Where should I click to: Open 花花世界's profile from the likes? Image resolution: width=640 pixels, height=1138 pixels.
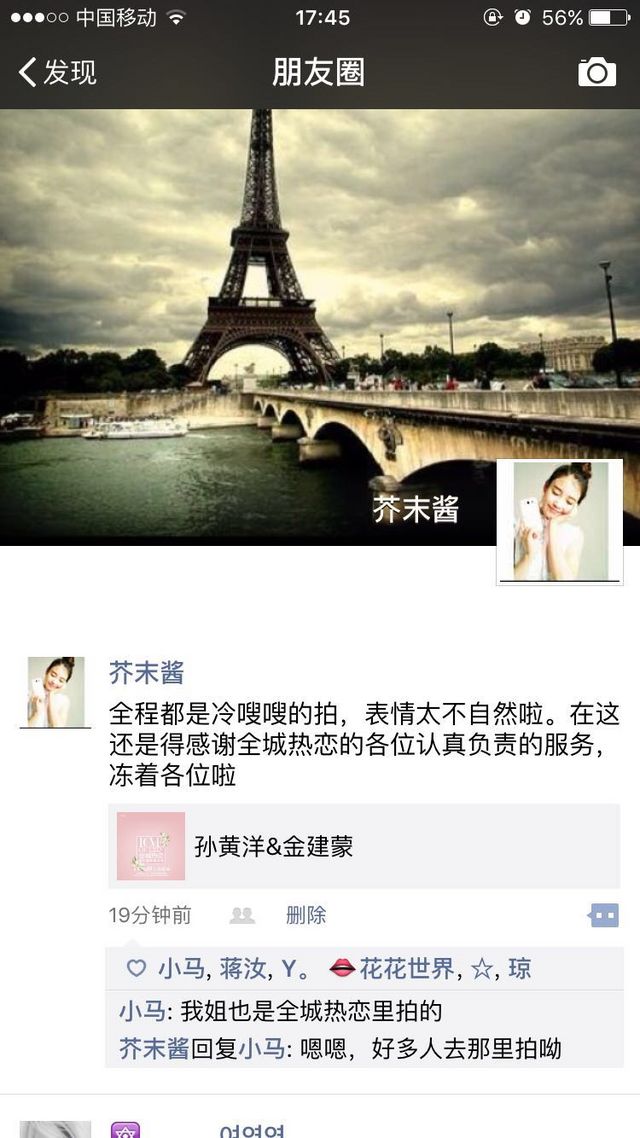[x=407, y=968]
